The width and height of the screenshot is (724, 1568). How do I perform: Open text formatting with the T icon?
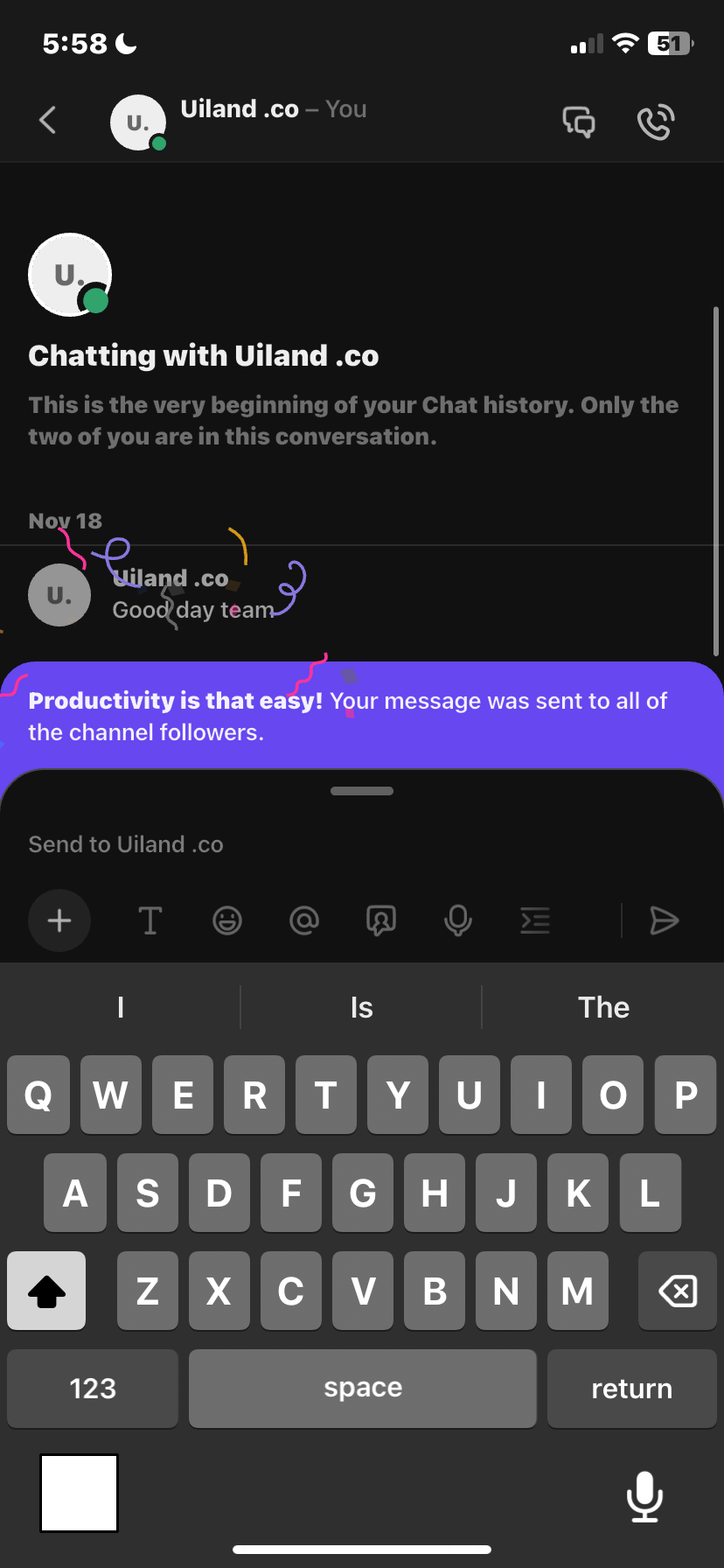(150, 920)
